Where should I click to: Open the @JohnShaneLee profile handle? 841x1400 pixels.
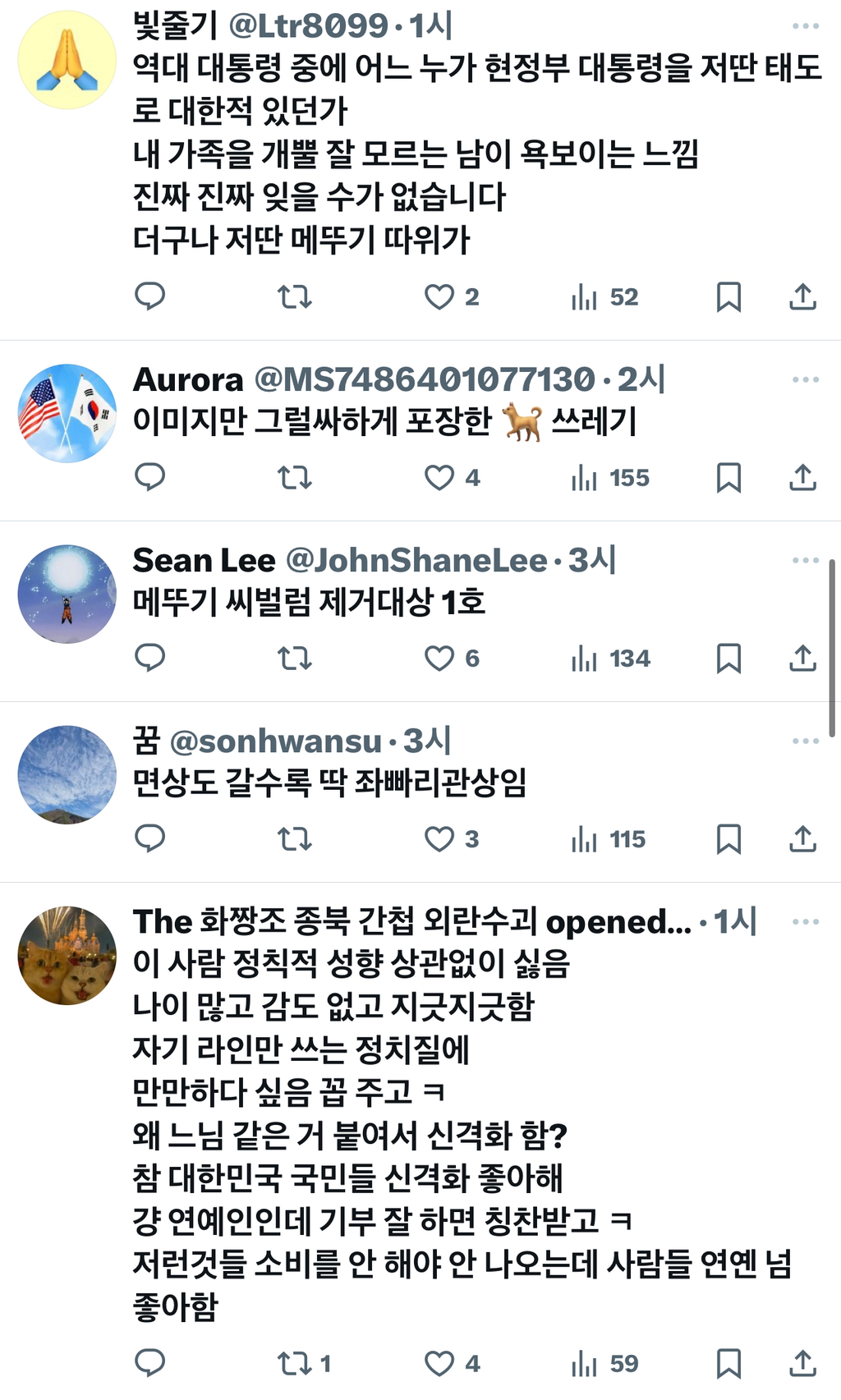[x=416, y=560]
